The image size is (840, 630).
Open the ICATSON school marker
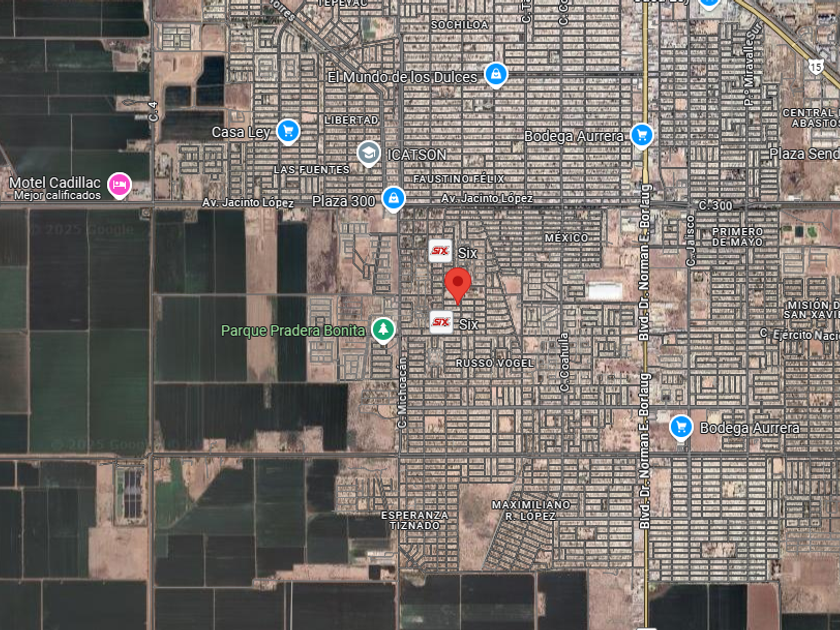369,154
